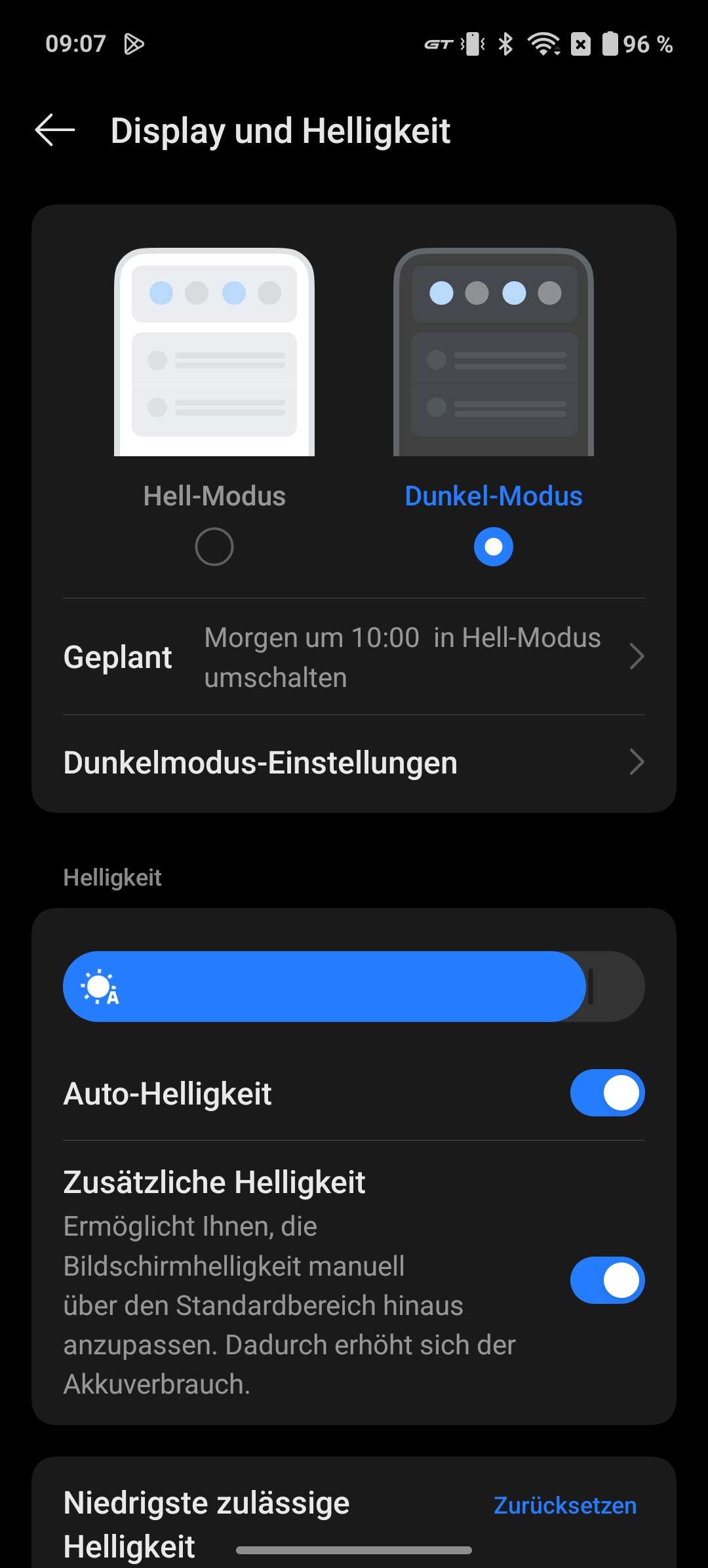Disable Zusätzliche Helligkeit switch

[608, 1280]
